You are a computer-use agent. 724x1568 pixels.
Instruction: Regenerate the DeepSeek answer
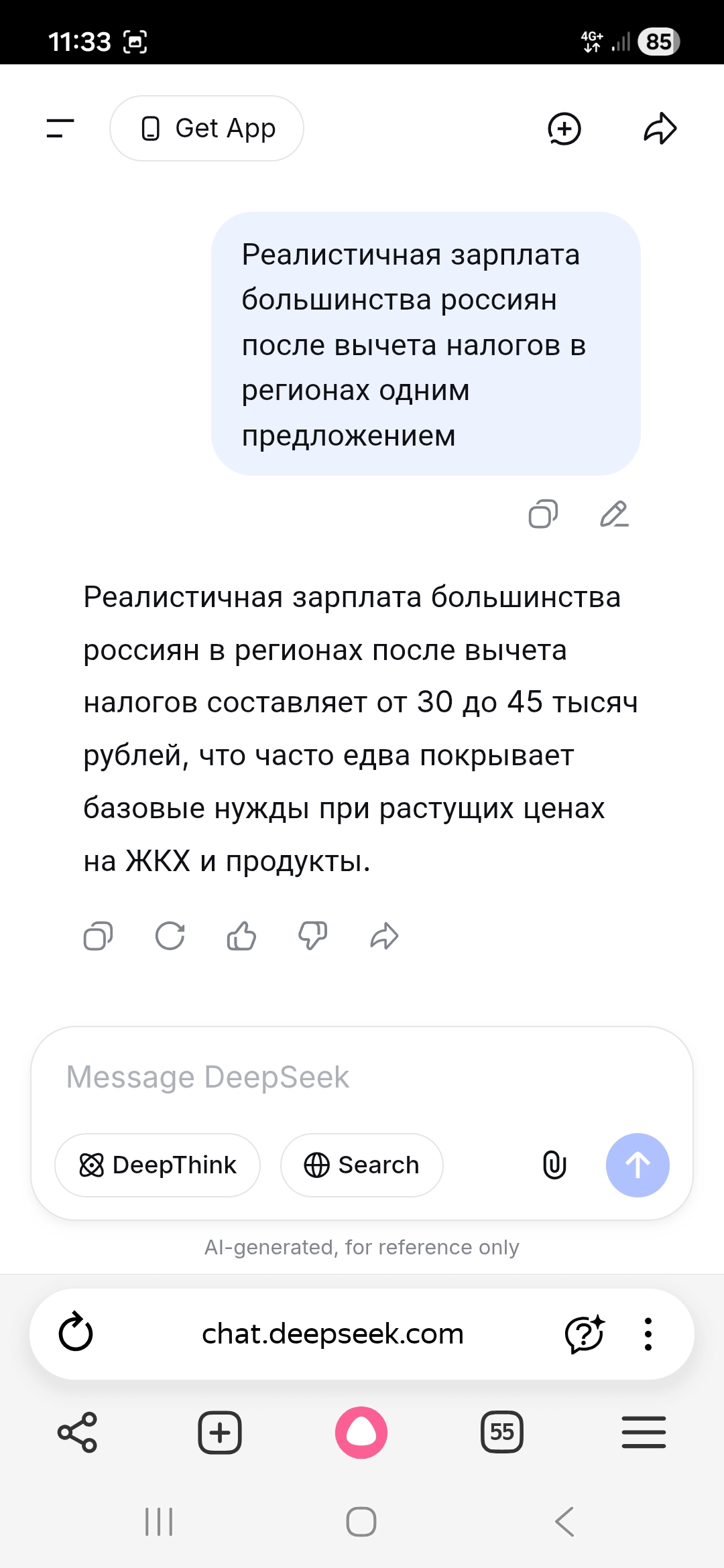tap(170, 936)
